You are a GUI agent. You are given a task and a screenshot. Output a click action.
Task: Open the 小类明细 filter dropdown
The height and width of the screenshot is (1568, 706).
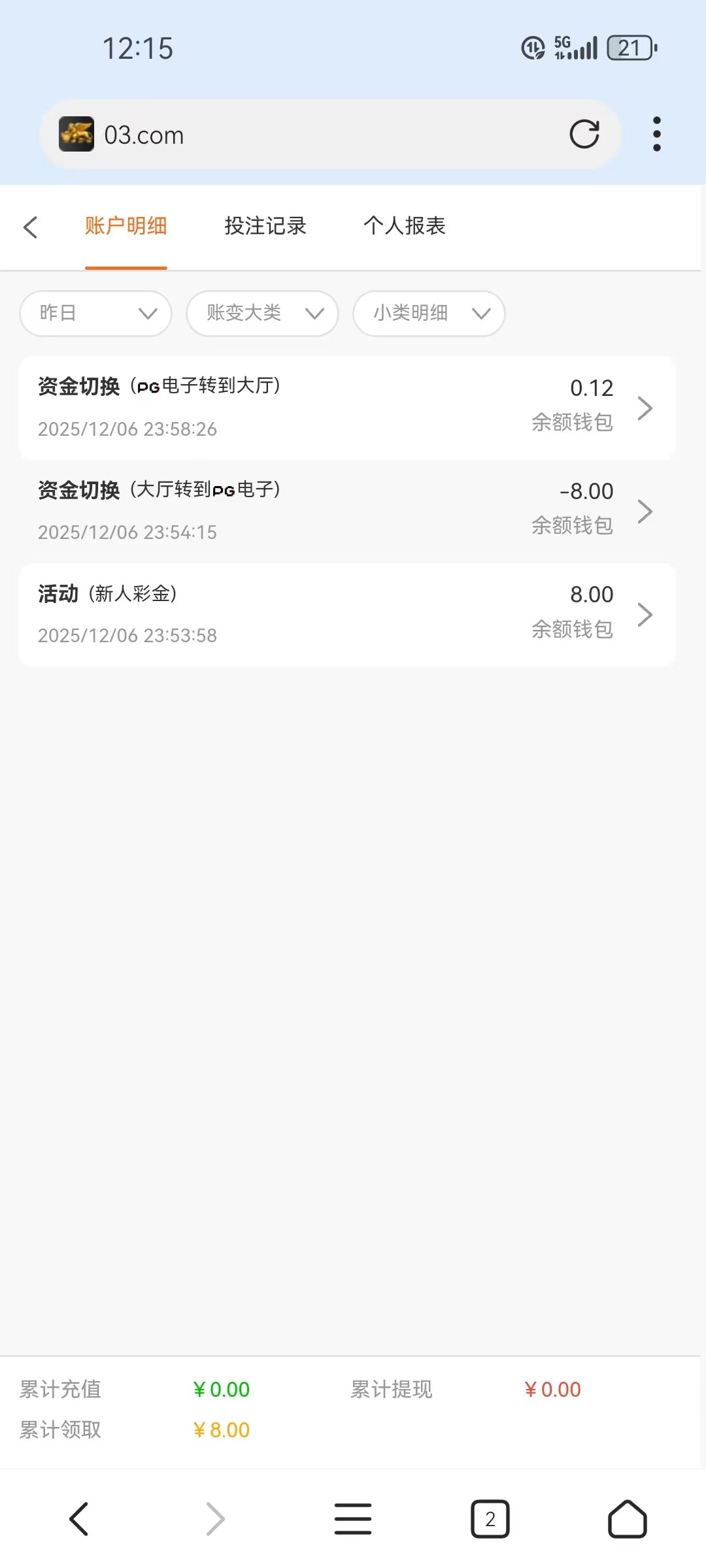click(429, 314)
